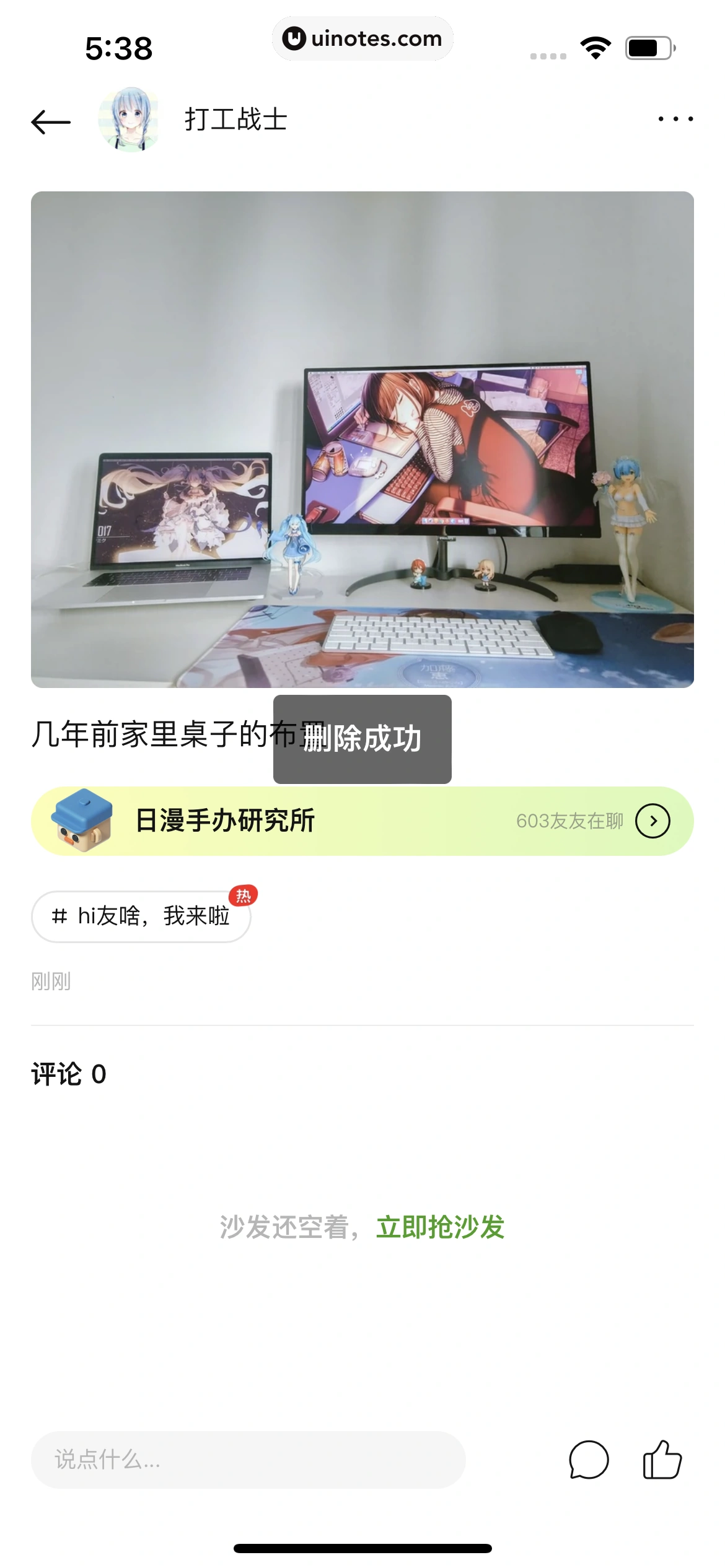Open the three-dot more options menu
The image size is (725, 1568).
(673, 120)
